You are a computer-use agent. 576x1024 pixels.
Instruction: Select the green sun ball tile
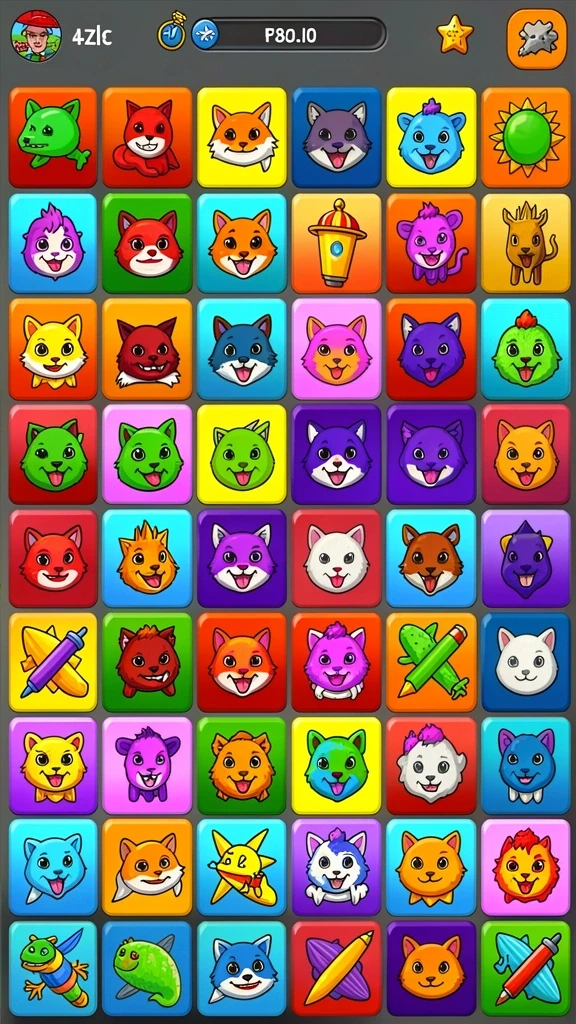[526, 137]
